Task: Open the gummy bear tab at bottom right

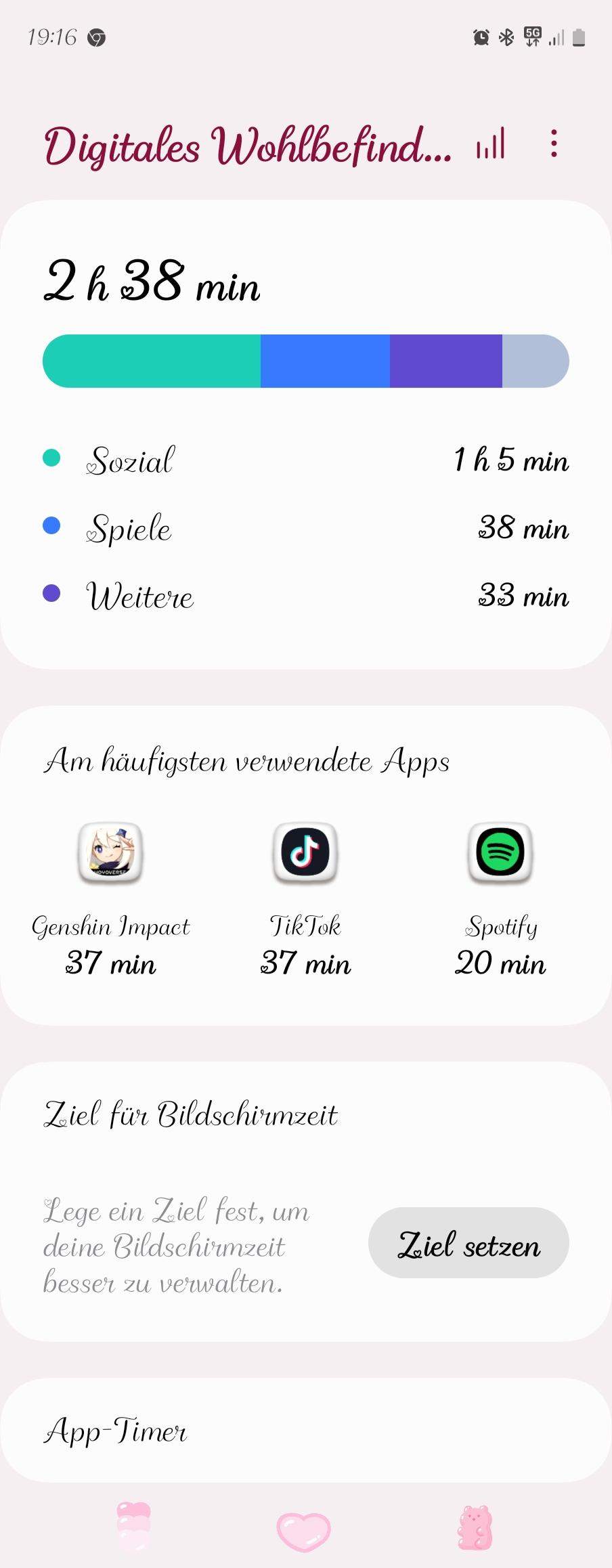Action: coord(477,1529)
